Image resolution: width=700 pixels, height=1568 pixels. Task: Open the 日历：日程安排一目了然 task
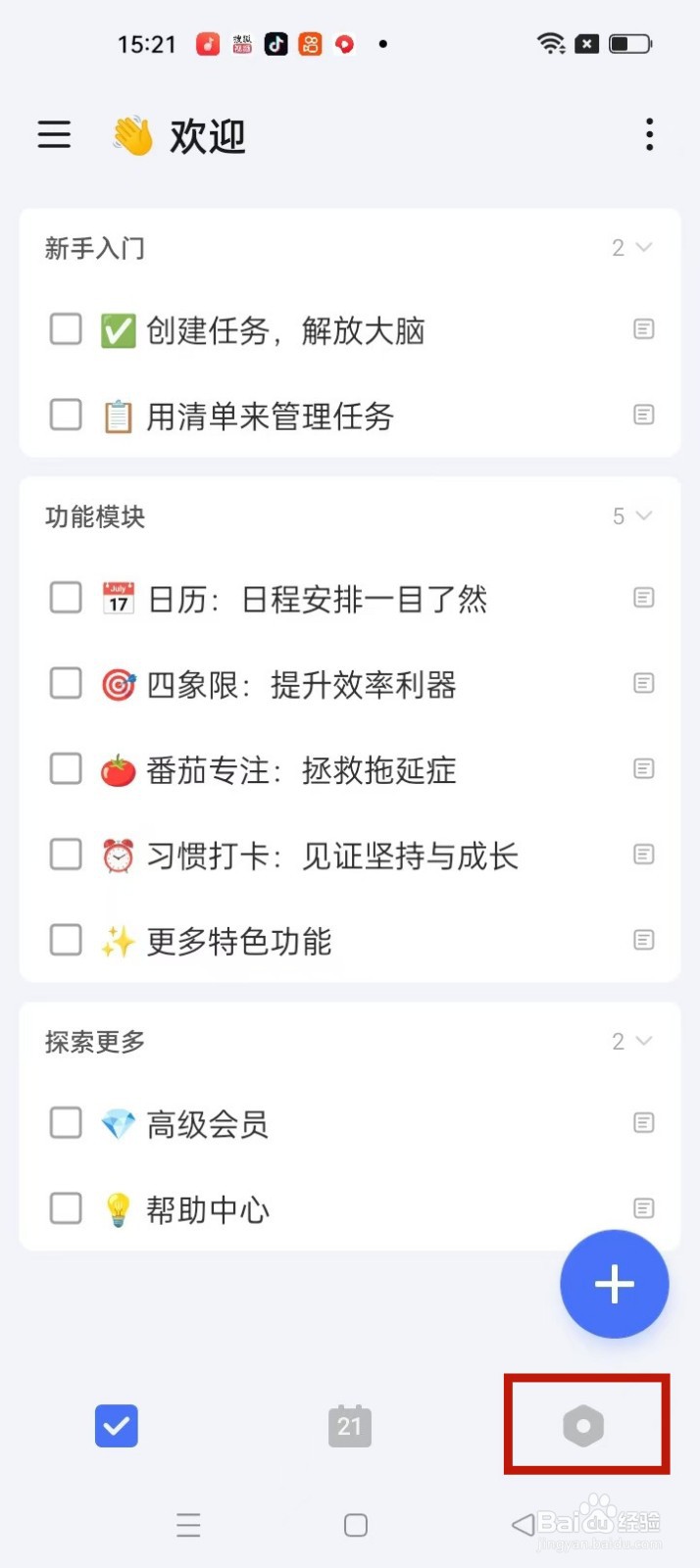365,599
